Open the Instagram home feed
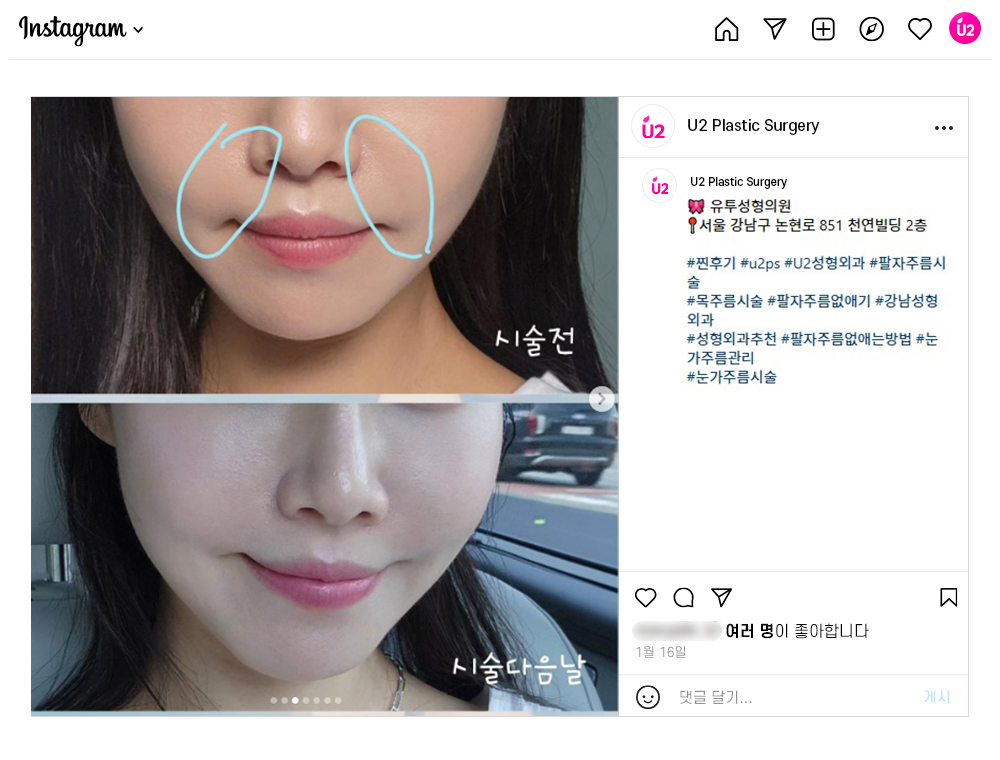 pos(727,29)
